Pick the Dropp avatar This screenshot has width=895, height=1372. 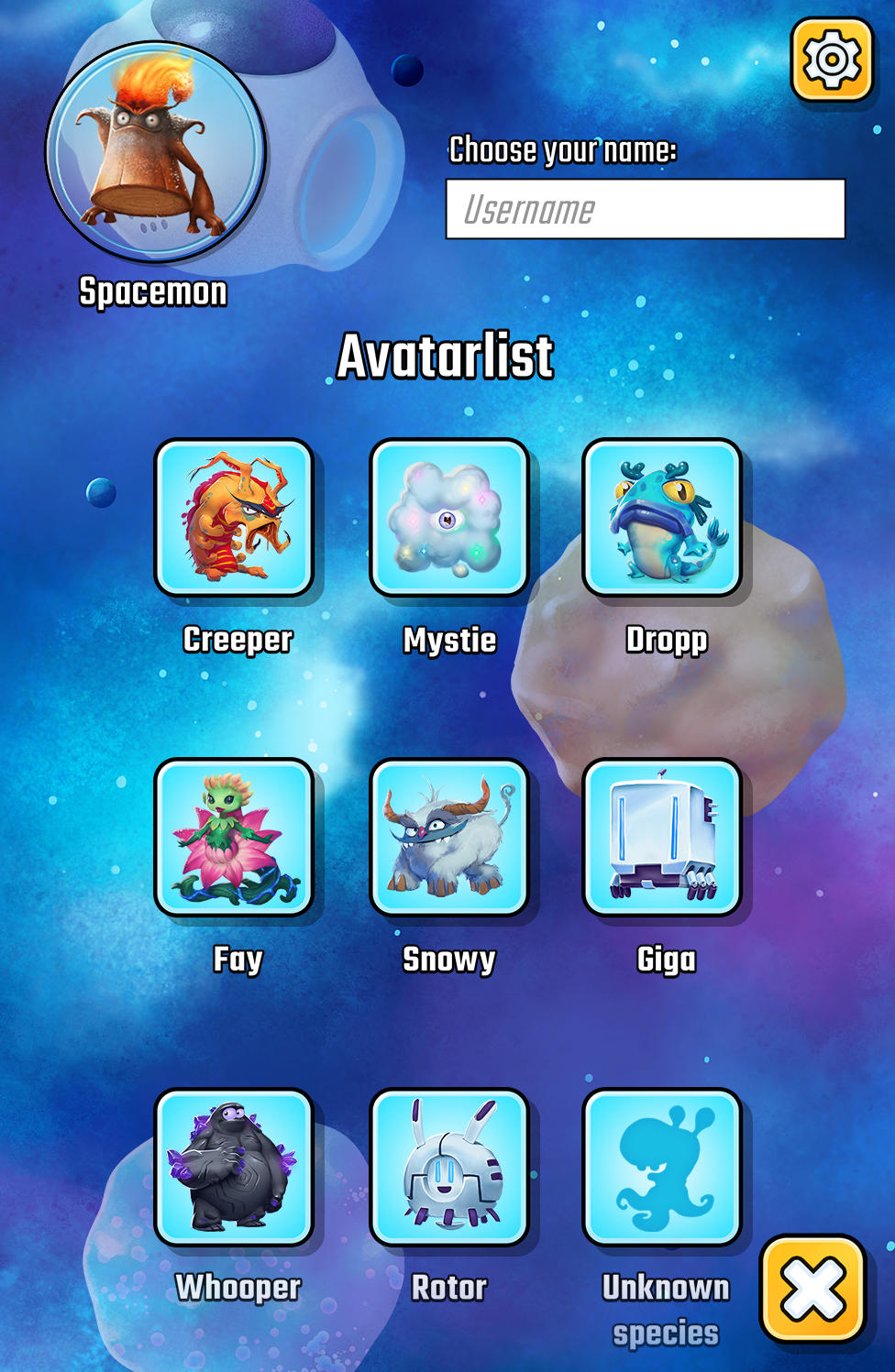[x=662, y=518]
